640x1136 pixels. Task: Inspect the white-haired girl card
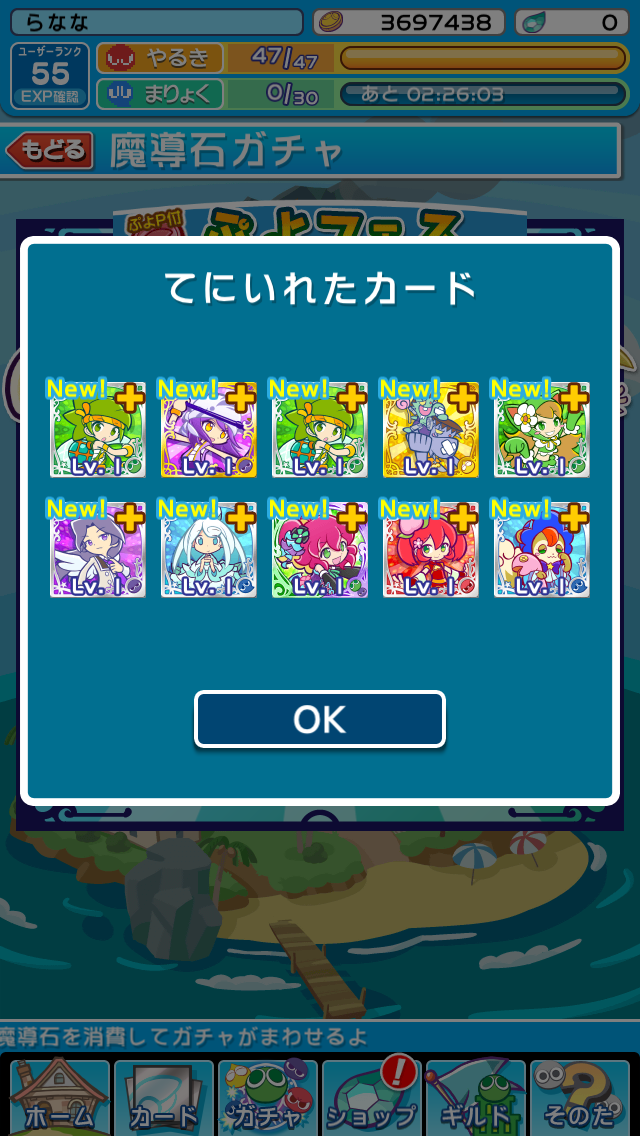click(x=209, y=551)
